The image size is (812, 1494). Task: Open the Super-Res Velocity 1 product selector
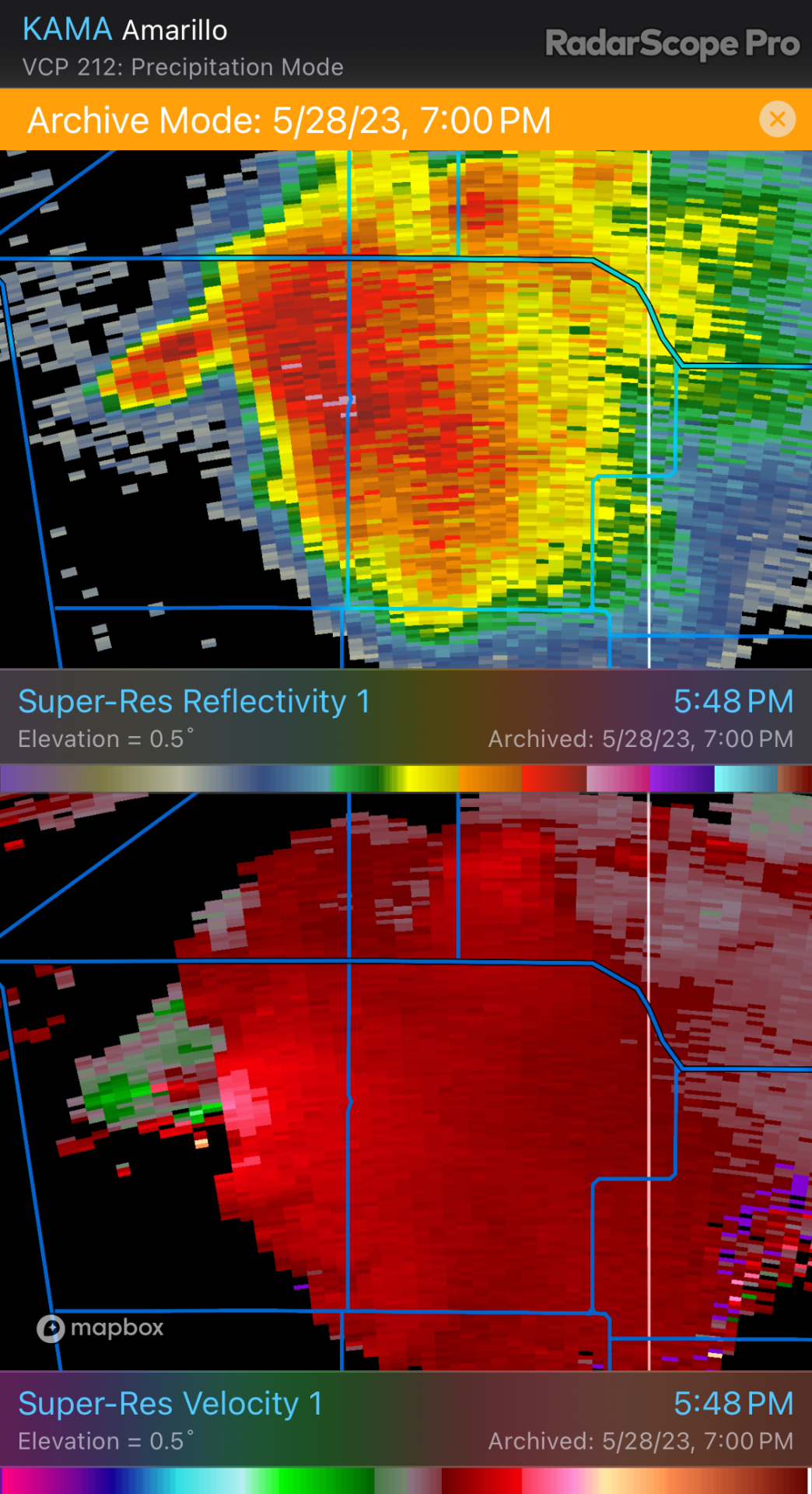tap(170, 1404)
